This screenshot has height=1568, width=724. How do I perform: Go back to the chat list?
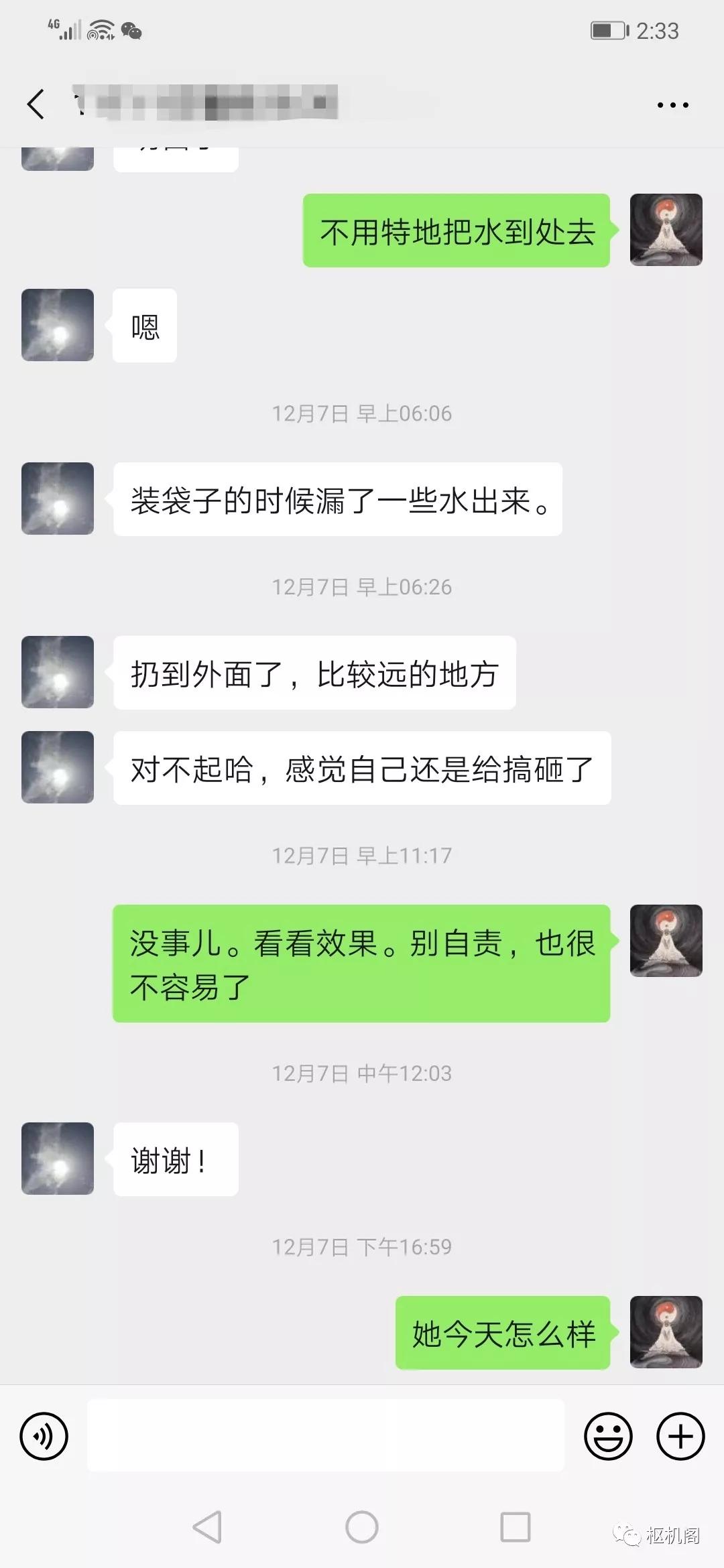(x=36, y=105)
